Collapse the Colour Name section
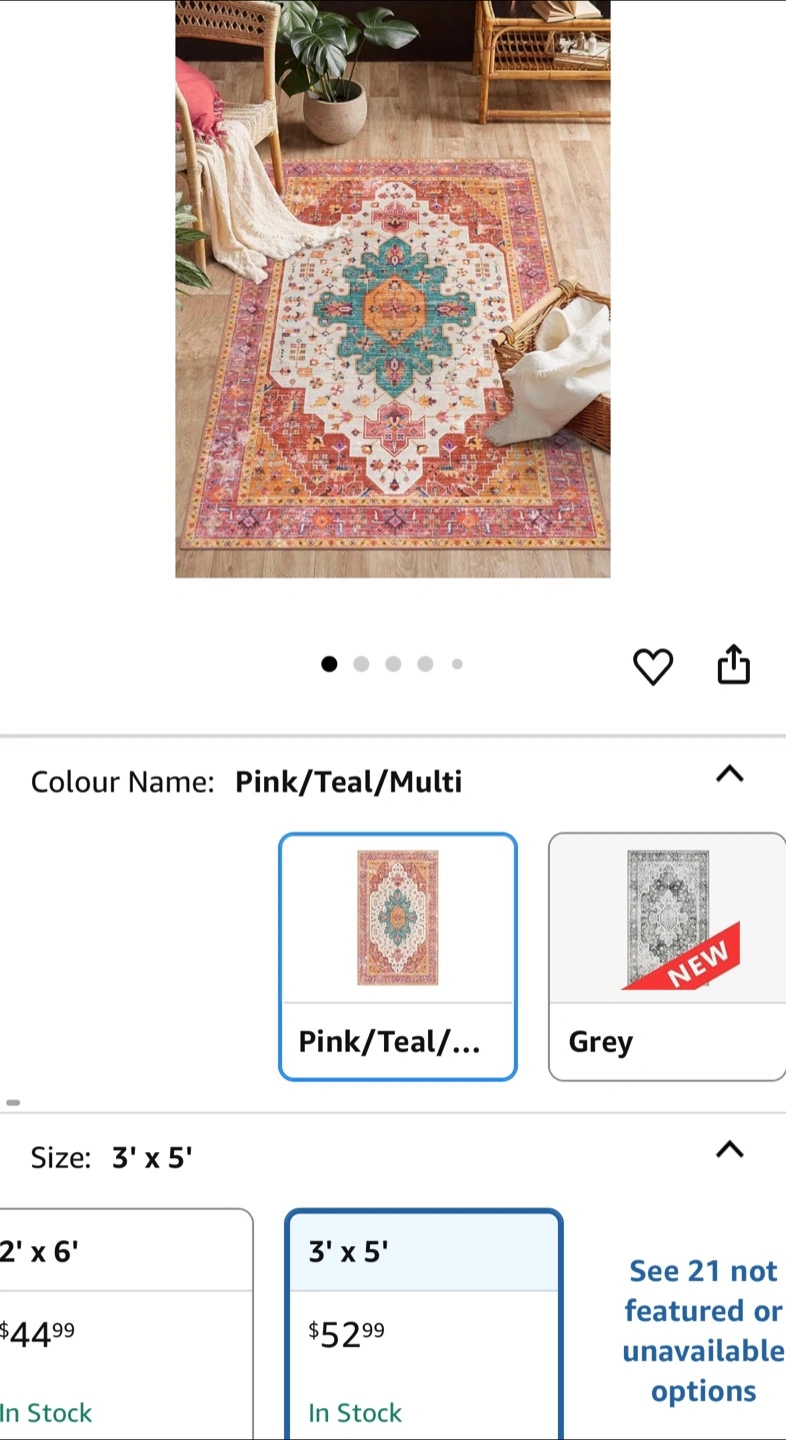786x1440 pixels. point(730,774)
